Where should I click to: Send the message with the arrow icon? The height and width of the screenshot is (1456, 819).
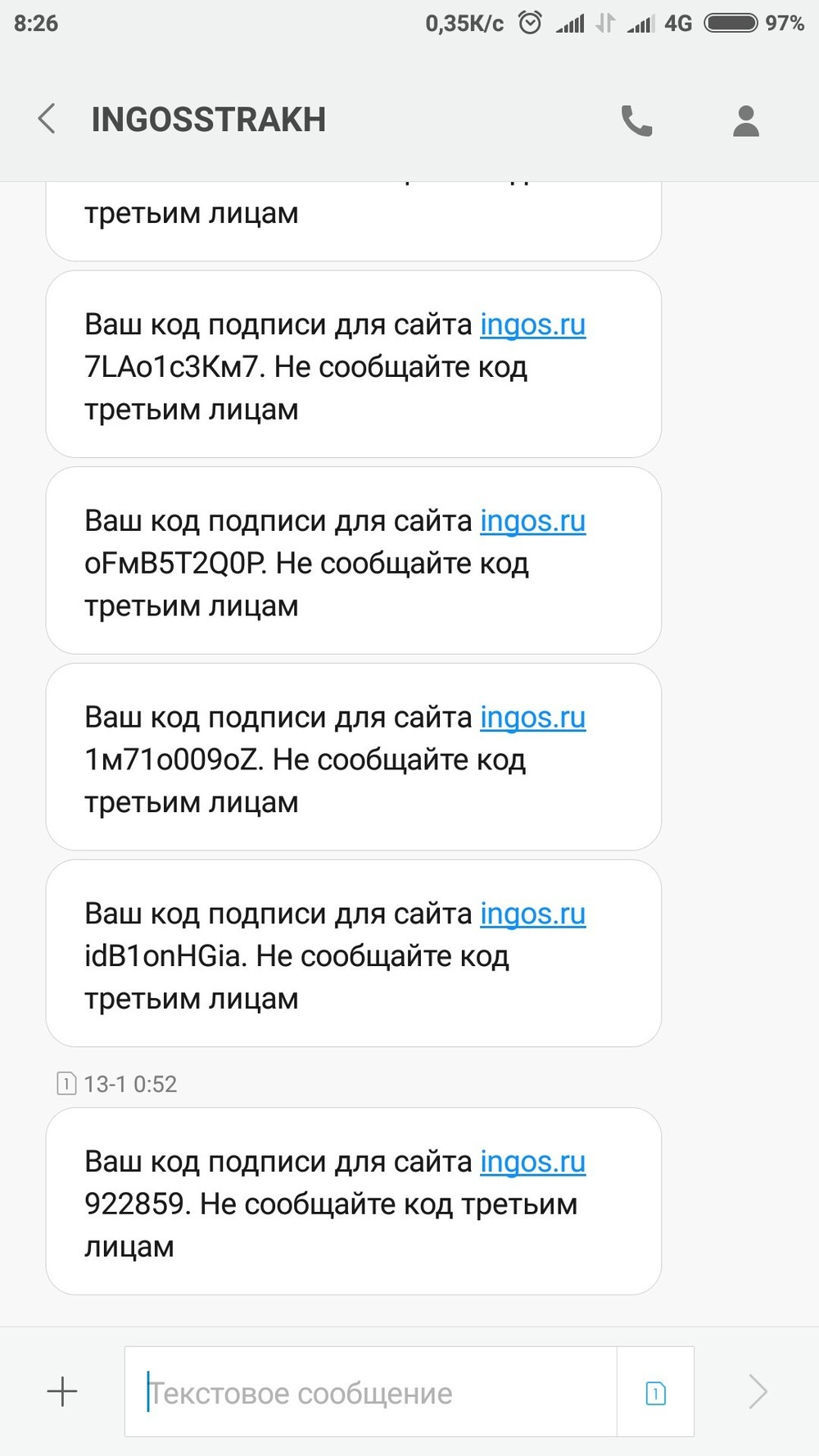(758, 1391)
